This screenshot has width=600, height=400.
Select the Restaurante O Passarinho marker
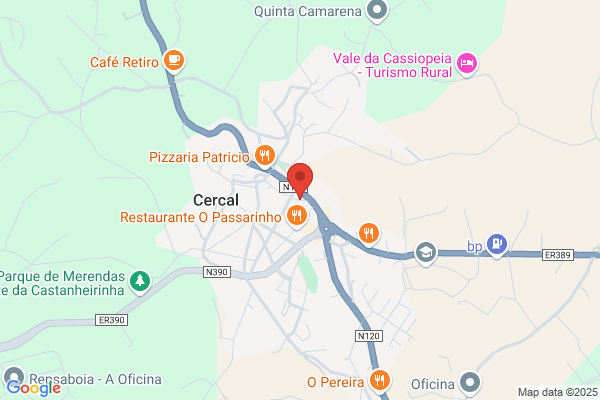[x=297, y=216]
